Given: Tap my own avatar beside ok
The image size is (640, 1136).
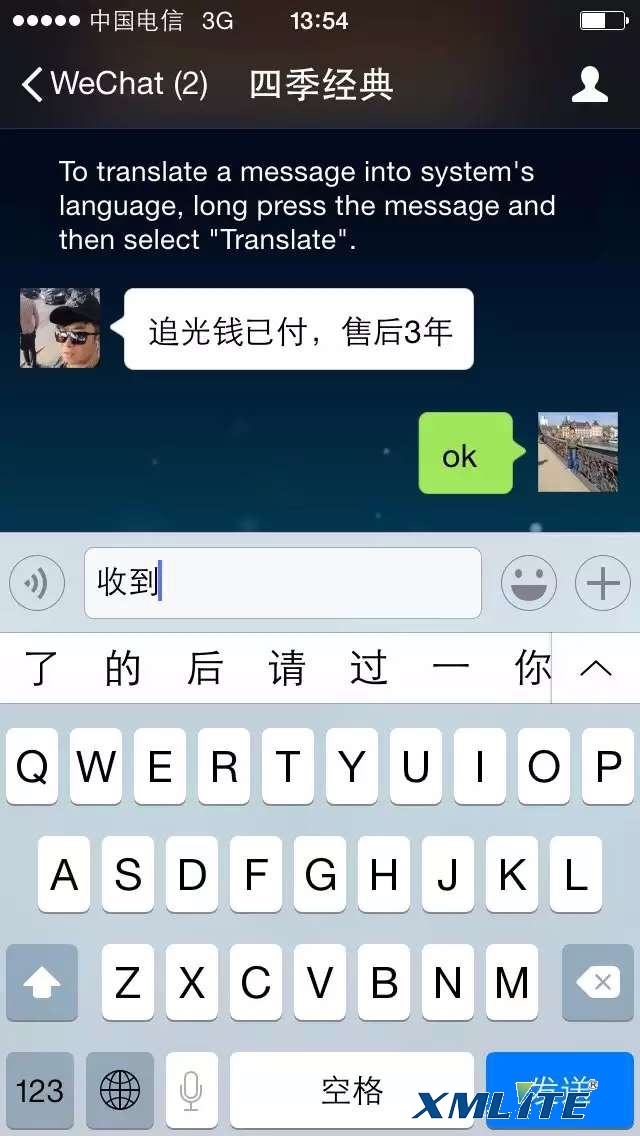Looking at the screenshot, I should click(578, 452).
